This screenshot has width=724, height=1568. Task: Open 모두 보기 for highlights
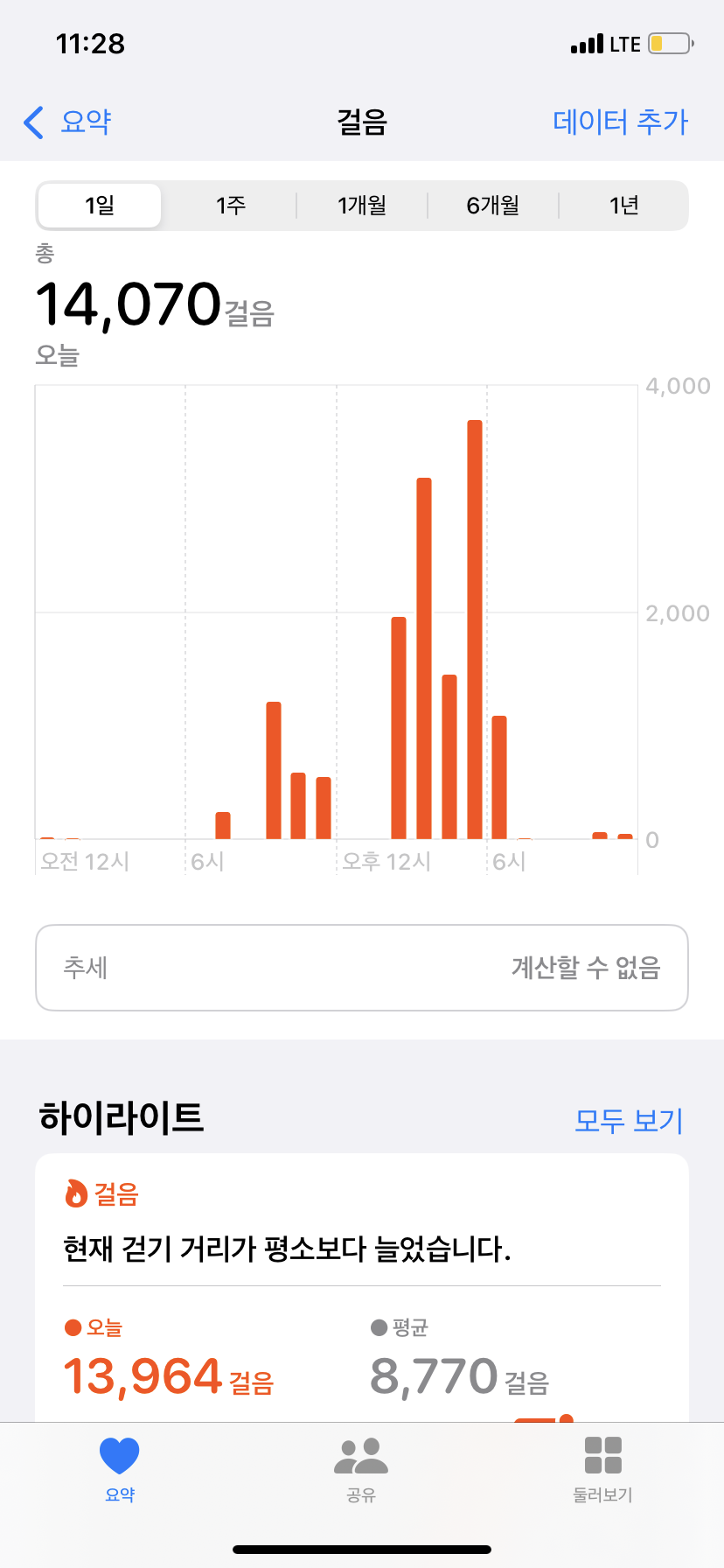click(628, 1120)
